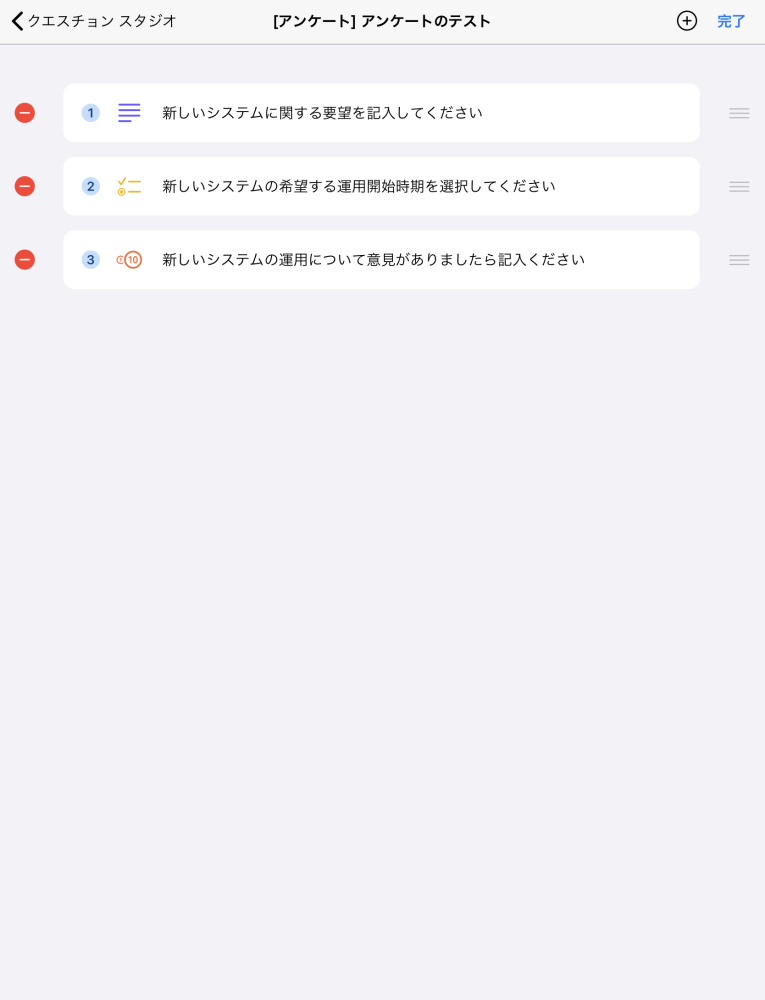Open question 希望する運用開始時期を選択してください
The image size is (765, 1000).
pos(381,186)
